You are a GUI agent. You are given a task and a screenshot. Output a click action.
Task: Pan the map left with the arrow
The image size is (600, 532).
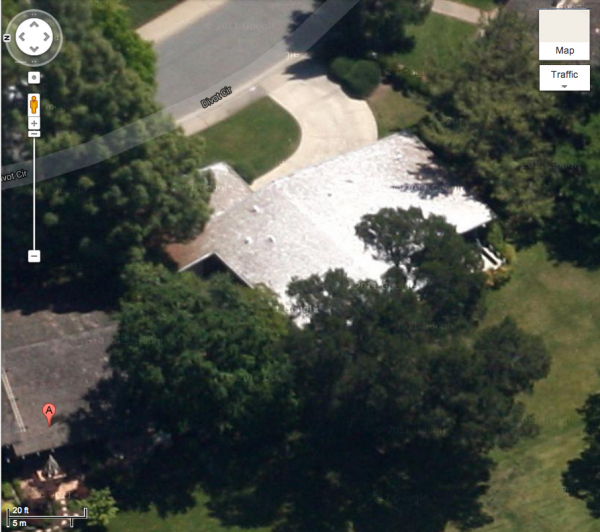tap(20, 37)
